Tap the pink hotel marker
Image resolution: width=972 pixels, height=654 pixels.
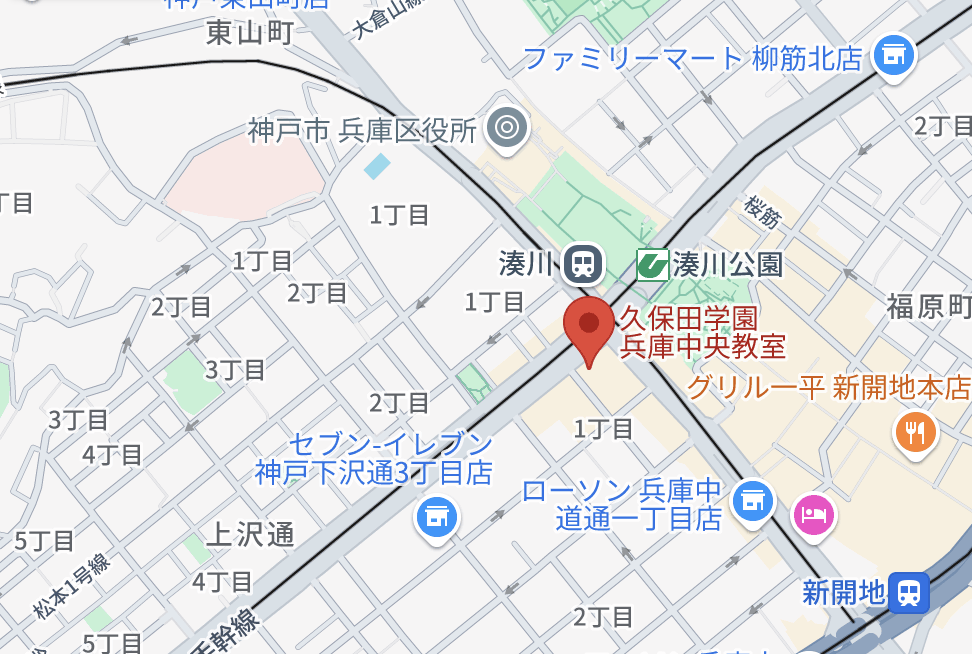[815, 515]
